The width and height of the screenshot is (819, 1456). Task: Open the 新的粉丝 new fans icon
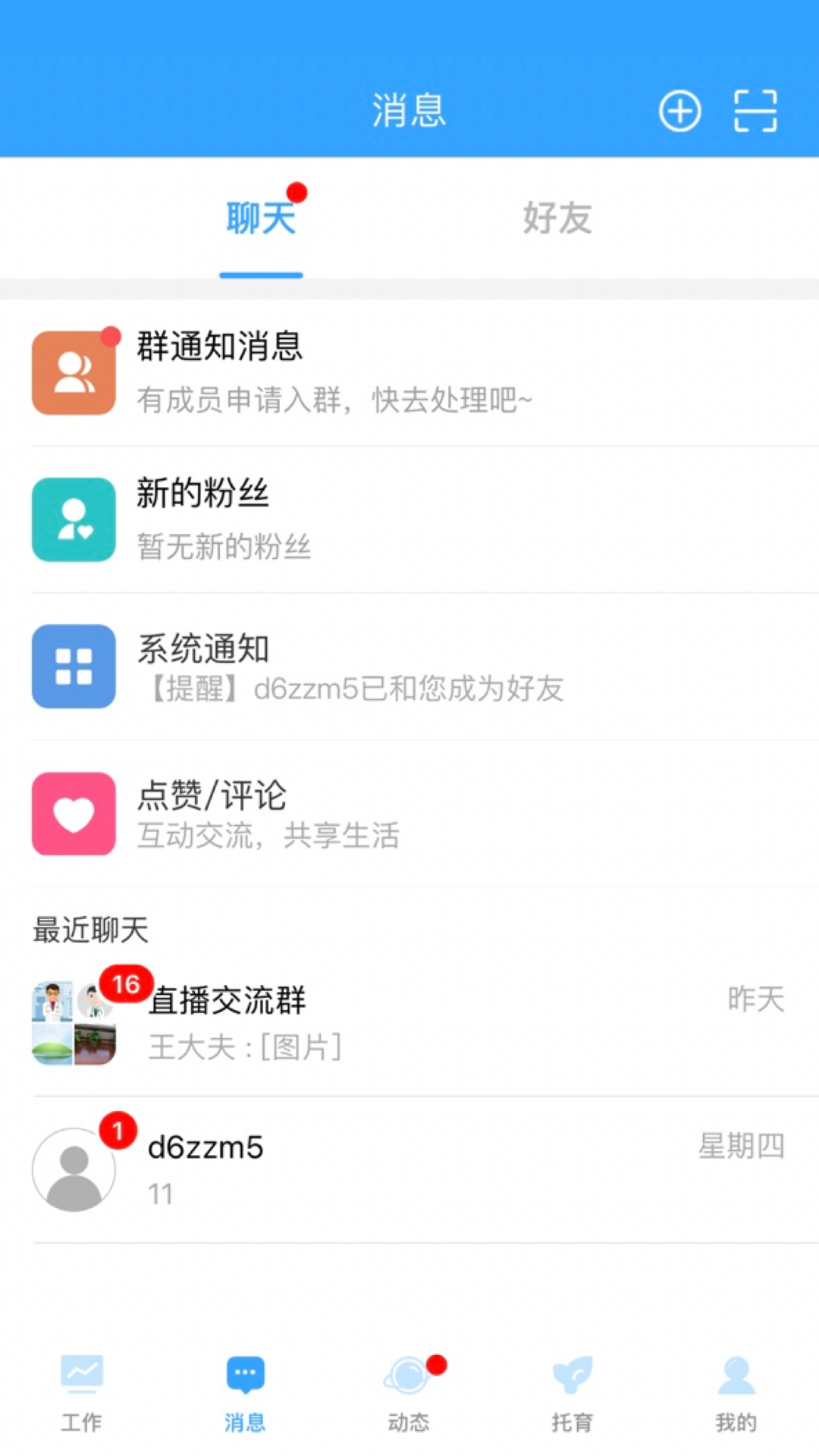pos(73,519)
